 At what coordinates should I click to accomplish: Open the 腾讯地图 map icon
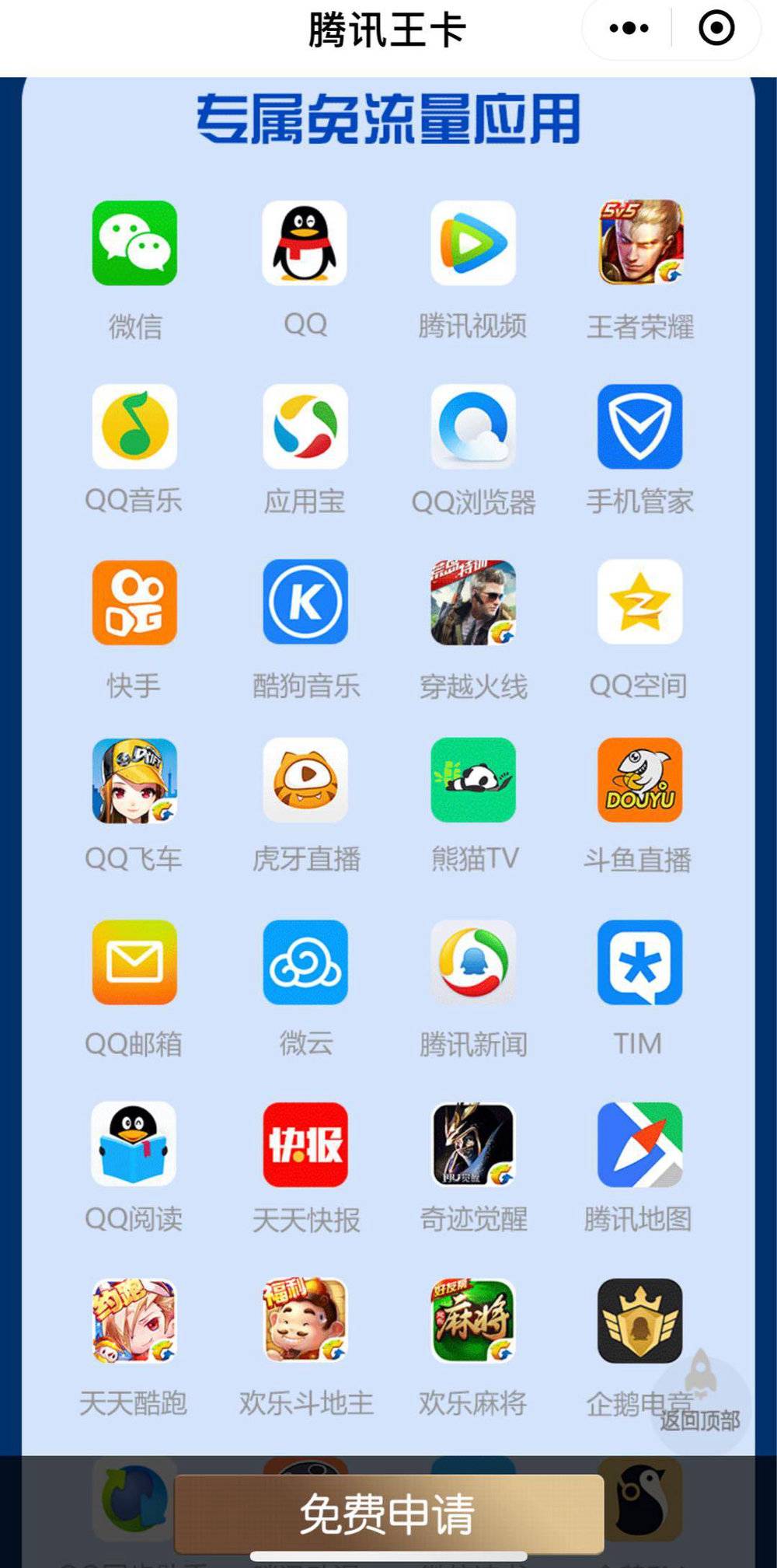tap(639, 1143)
